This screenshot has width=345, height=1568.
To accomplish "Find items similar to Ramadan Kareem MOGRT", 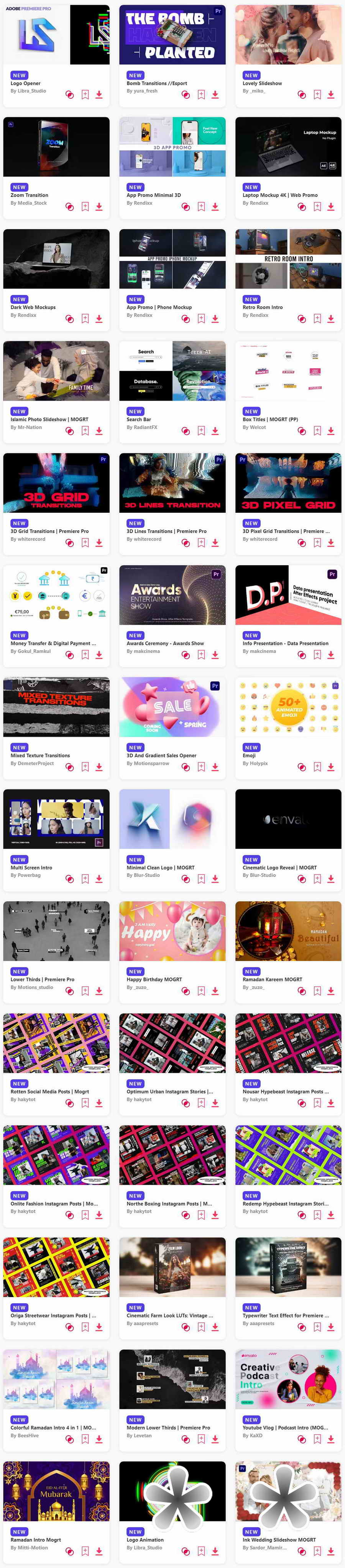I will point(301,991).
